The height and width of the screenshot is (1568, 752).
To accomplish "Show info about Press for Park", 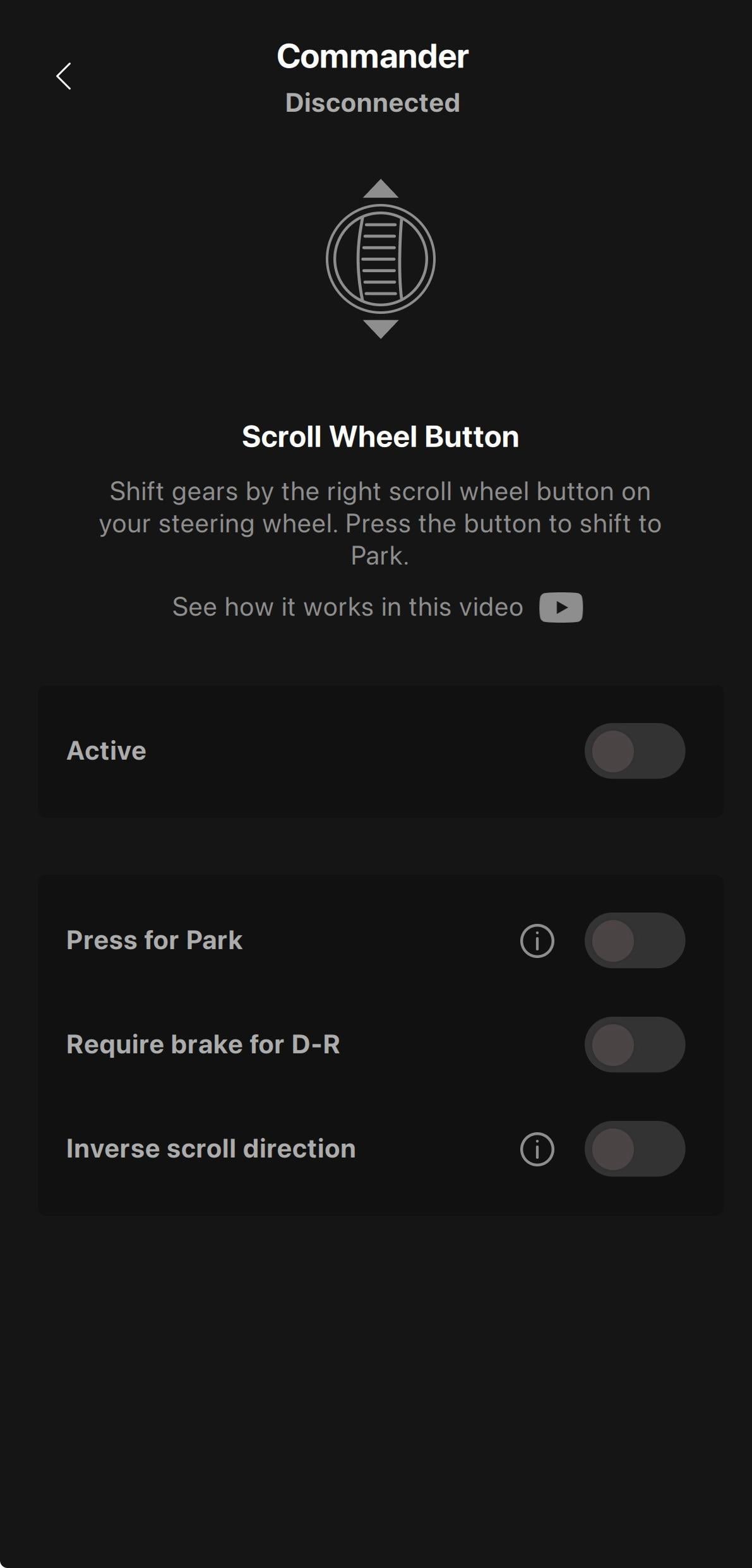I will pos(537,941).
